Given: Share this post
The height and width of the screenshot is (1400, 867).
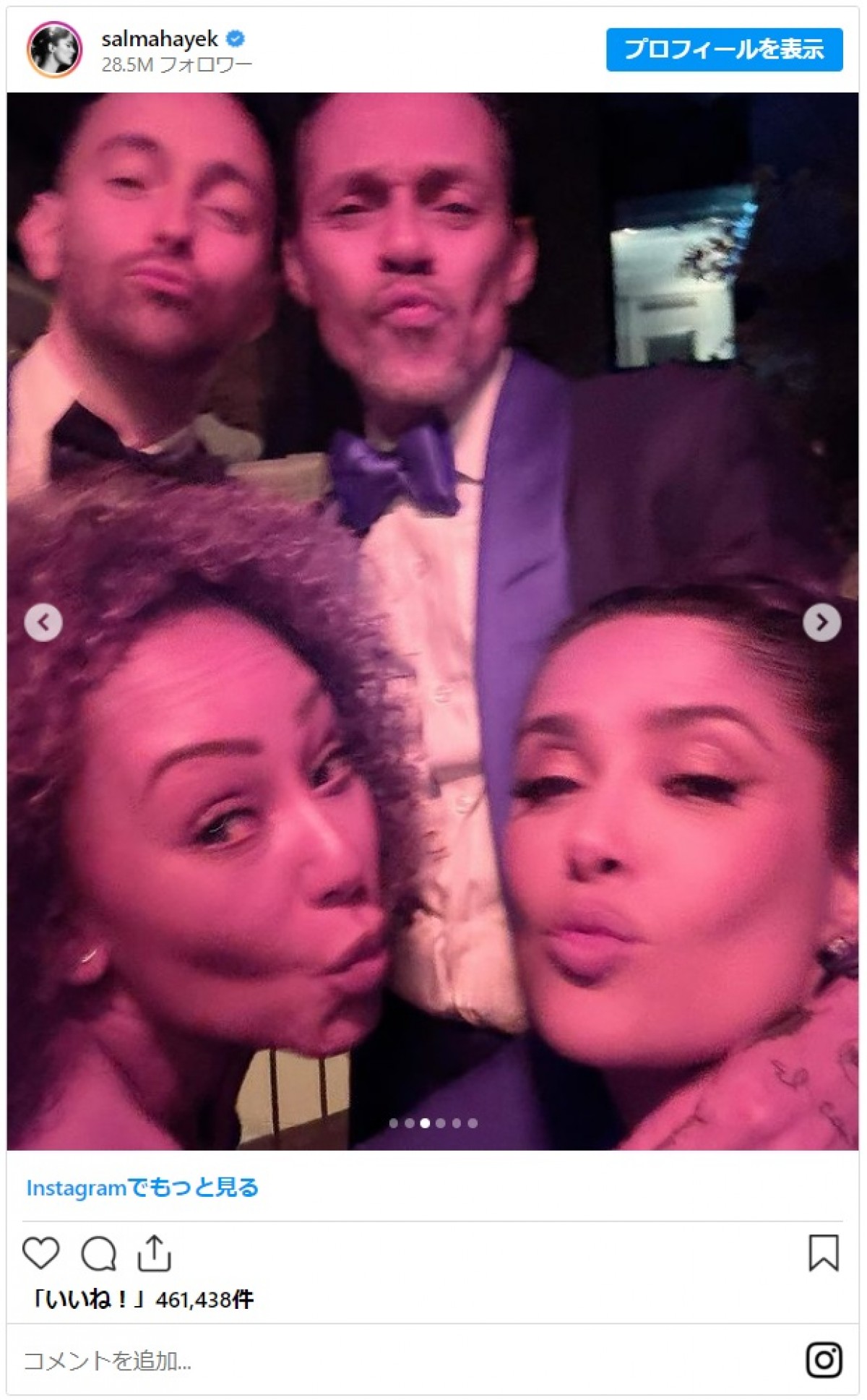Looking at the screenshot, I should tap(154, 1253).
